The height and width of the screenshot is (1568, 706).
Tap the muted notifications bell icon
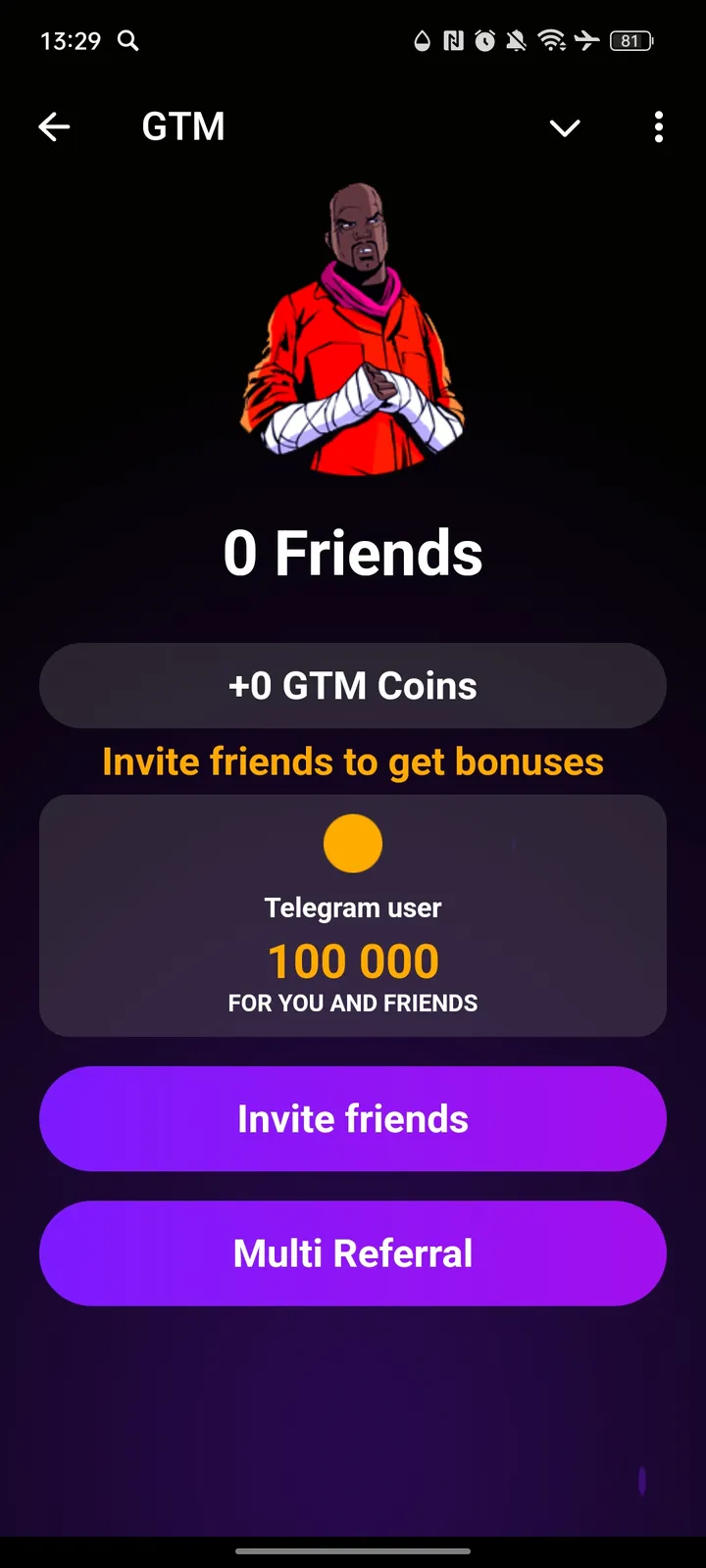point(517,41)
